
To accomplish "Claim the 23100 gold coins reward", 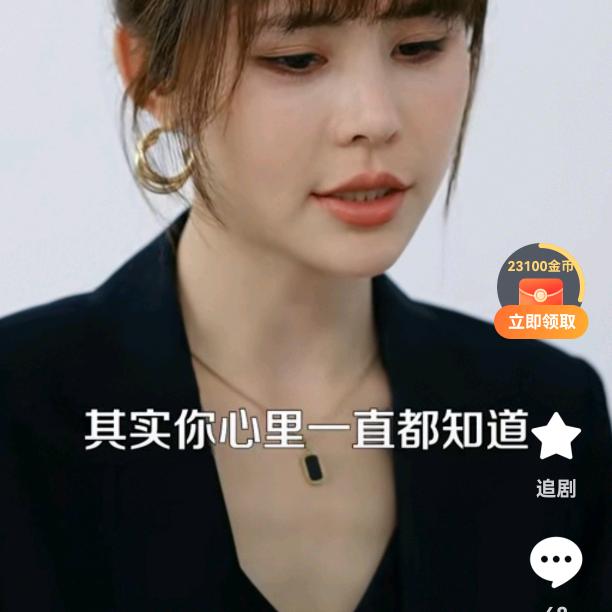I will pos(541,321).
